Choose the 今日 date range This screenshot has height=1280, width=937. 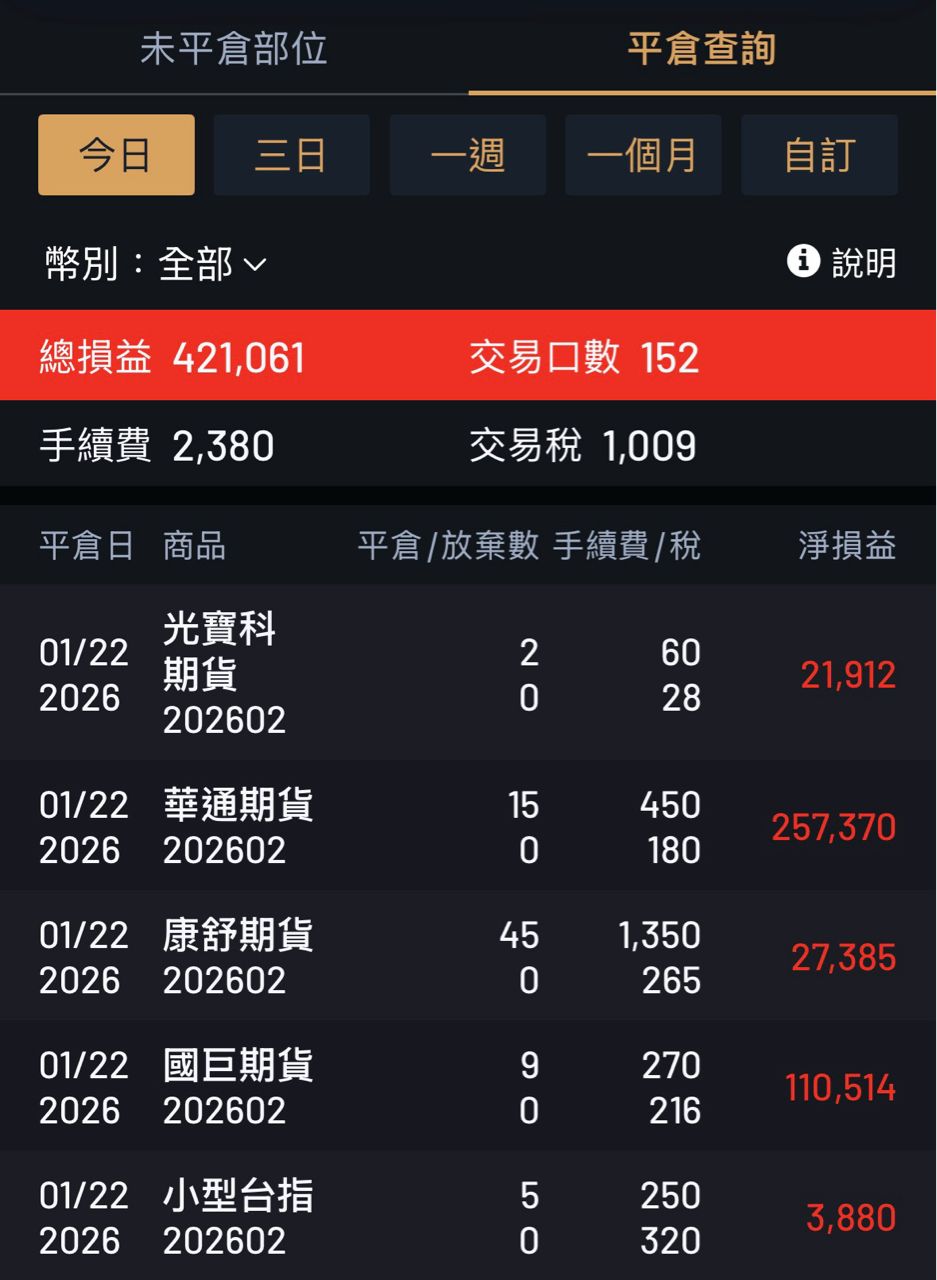pos(116,155)
